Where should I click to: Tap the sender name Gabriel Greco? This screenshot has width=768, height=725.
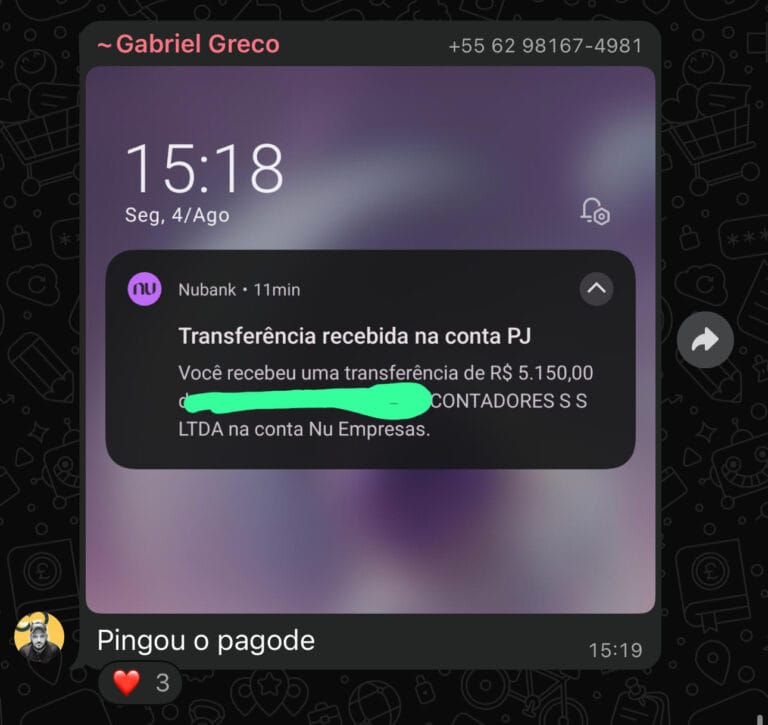pos(188,45)
